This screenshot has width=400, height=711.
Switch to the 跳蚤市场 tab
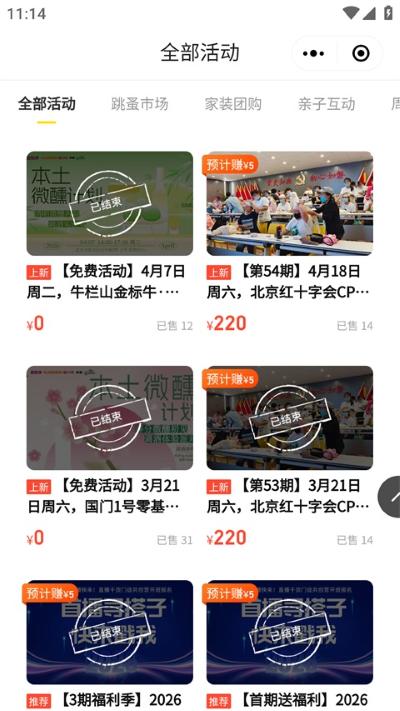pyautogui.click(x=140, y=104)
